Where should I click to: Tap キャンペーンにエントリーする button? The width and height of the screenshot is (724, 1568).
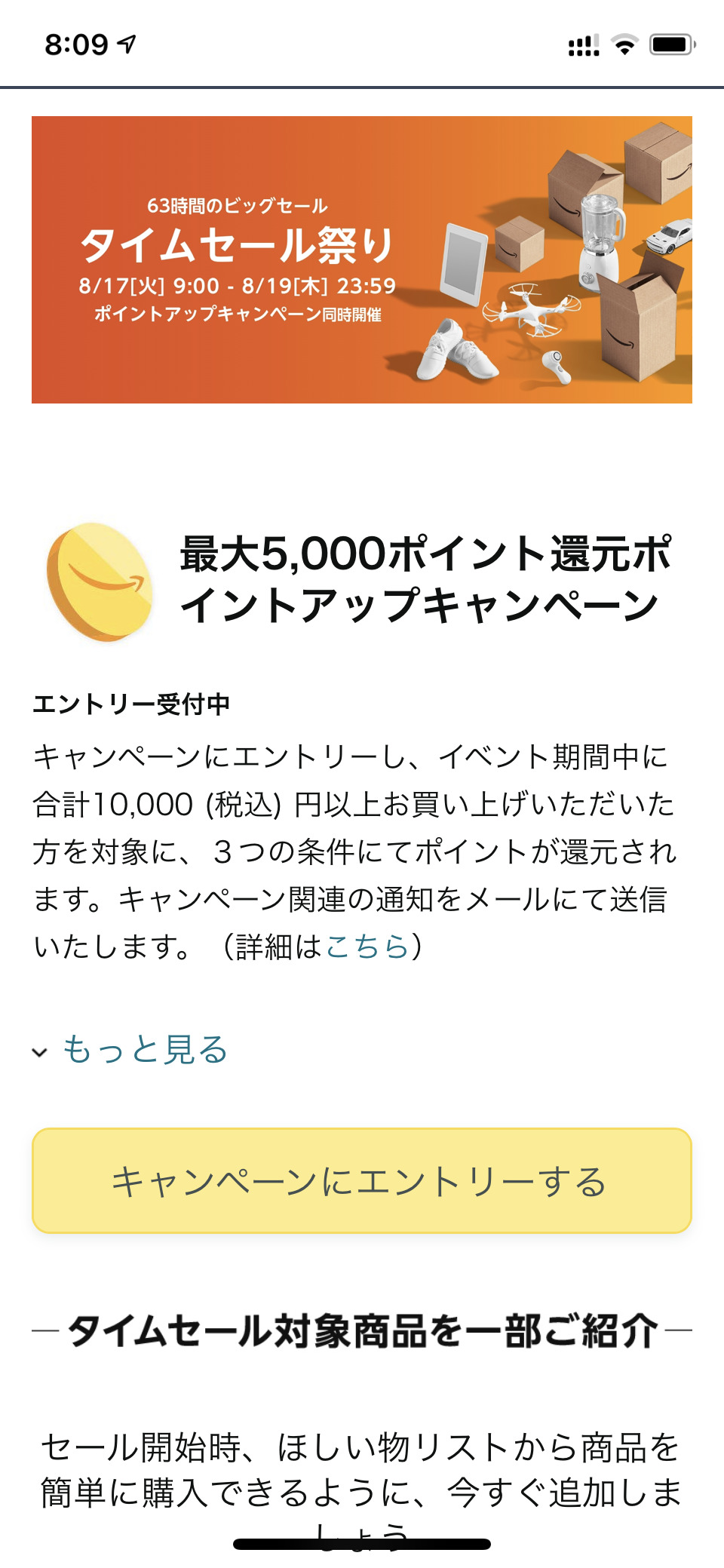(x=361, y=1180)
